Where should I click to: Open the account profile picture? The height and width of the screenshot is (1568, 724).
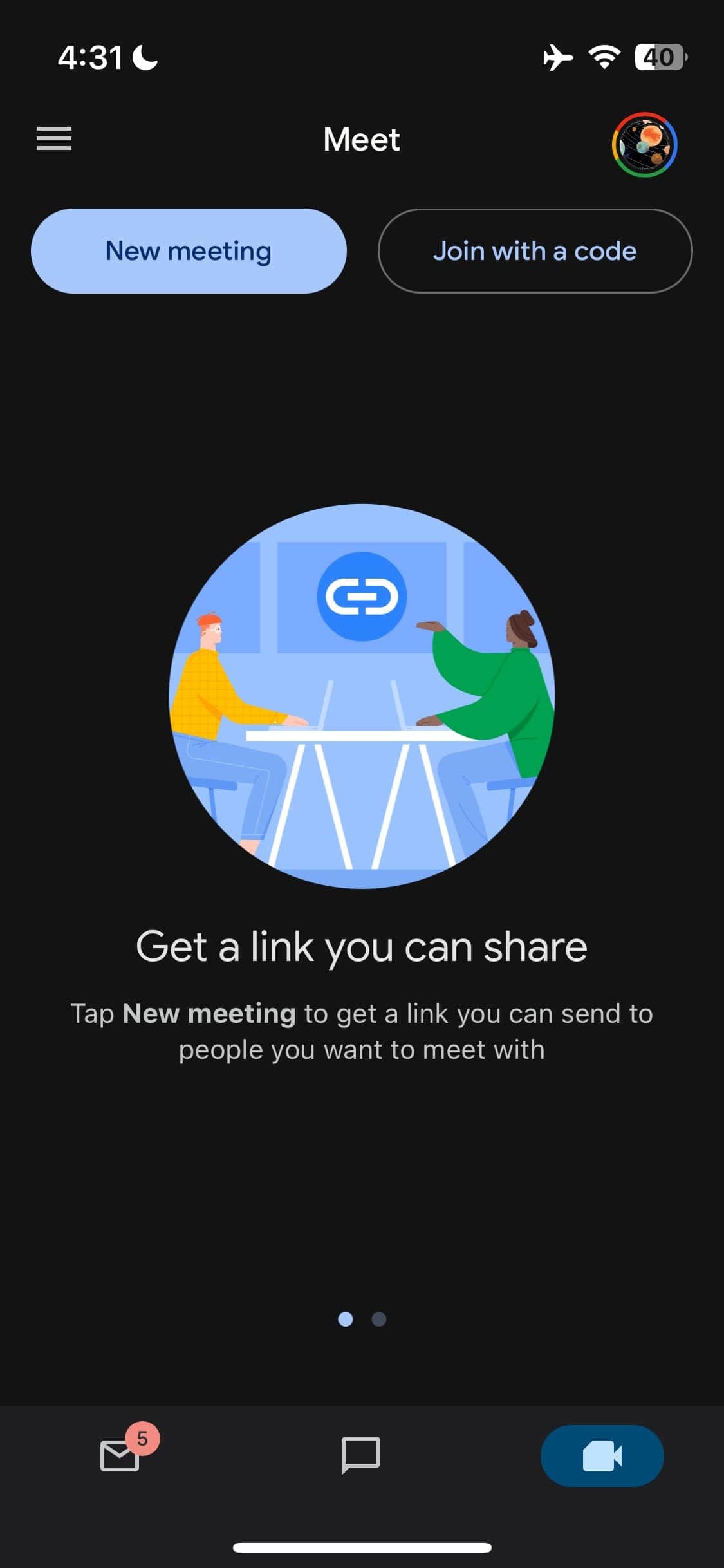[644, 144]
